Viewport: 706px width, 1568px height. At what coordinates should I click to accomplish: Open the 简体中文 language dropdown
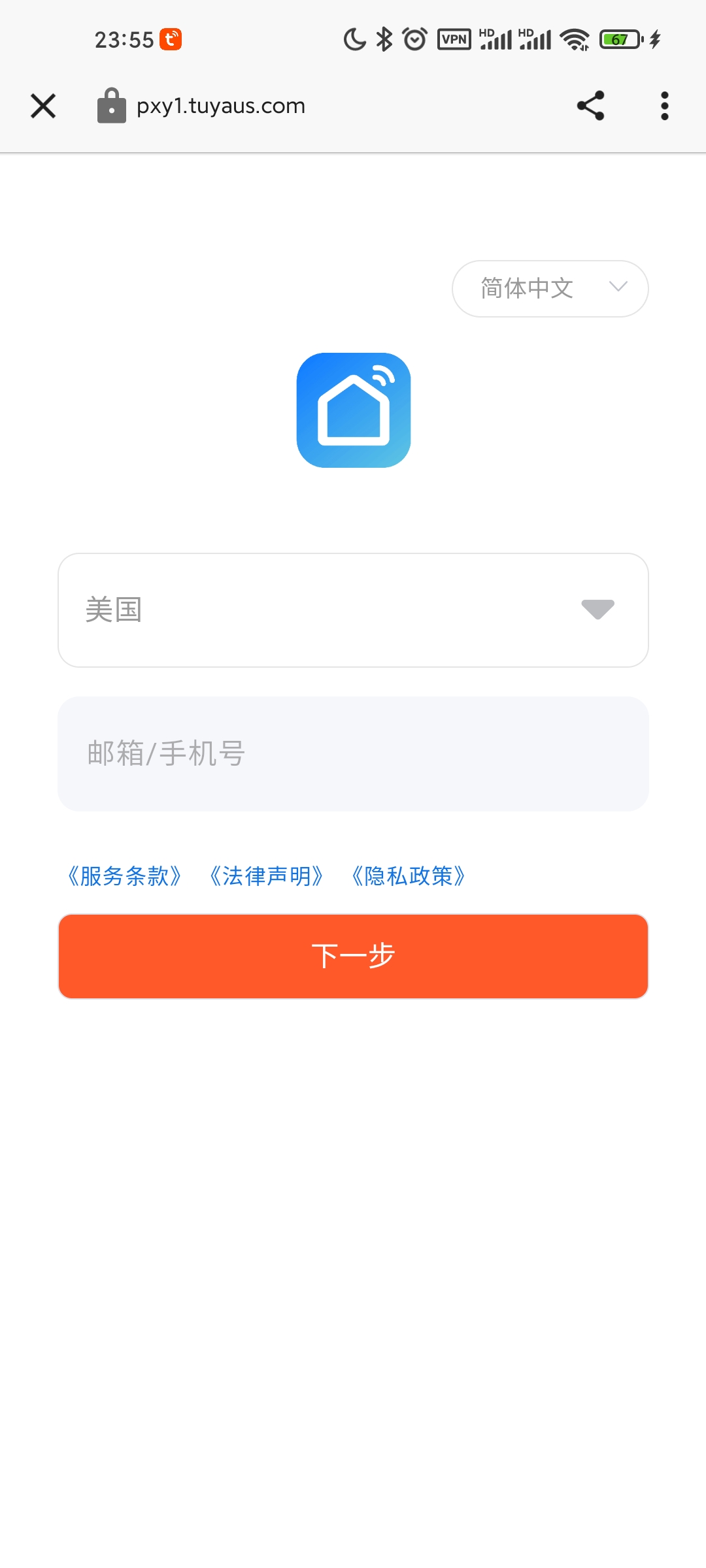550,289
